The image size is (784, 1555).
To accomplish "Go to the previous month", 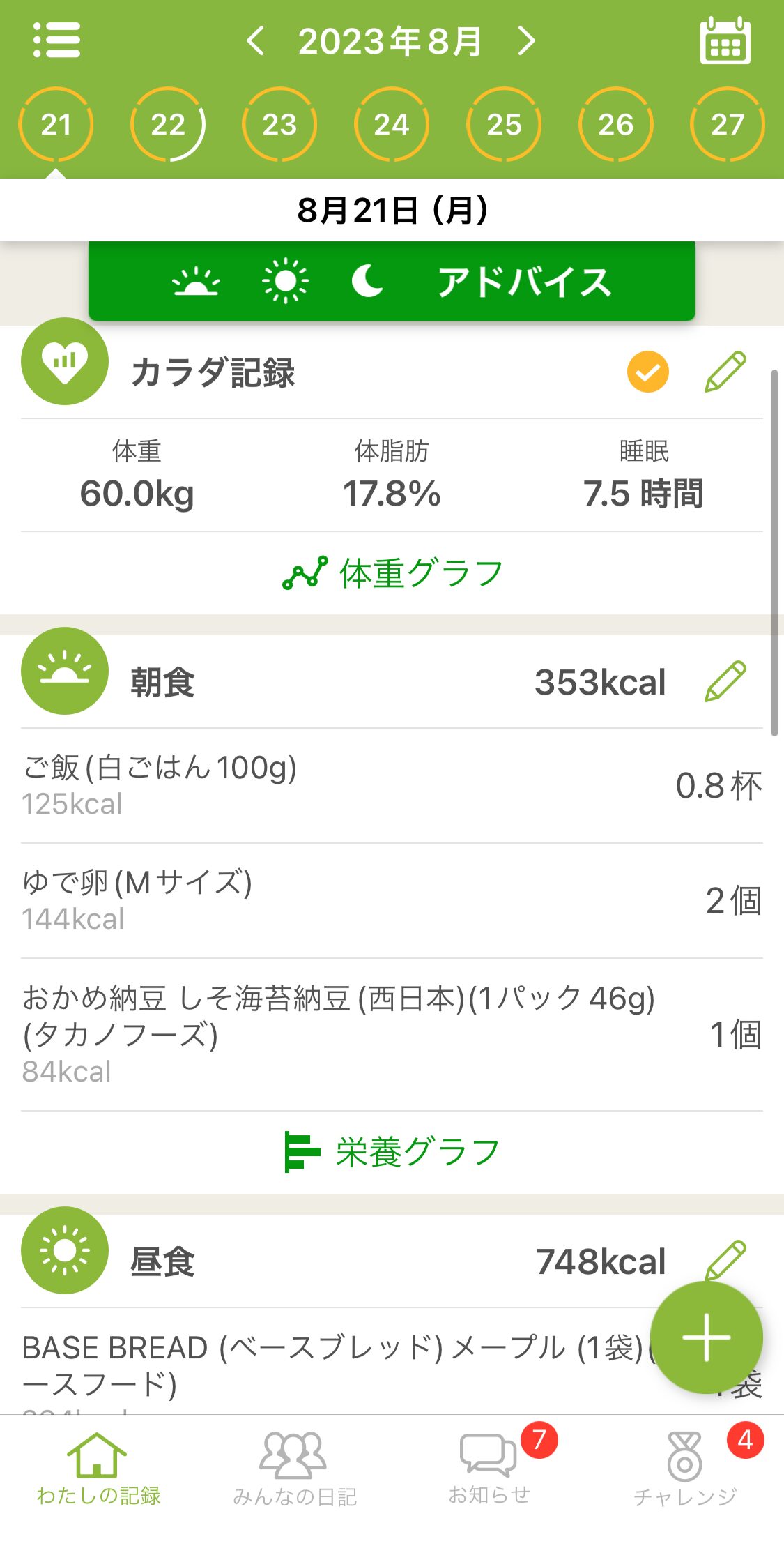I will pyautogui.click(x=255, y=41).
